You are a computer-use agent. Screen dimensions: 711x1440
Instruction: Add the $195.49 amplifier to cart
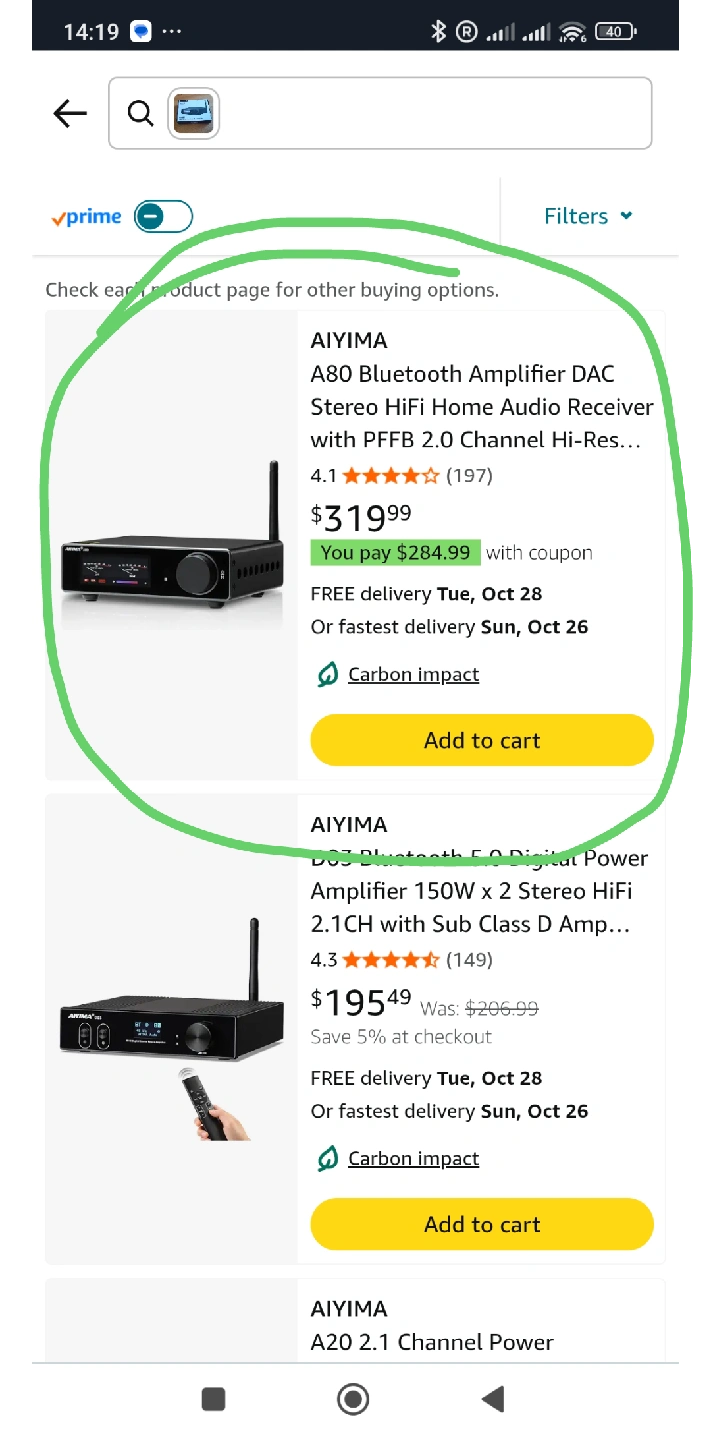tap(481, 1224)
